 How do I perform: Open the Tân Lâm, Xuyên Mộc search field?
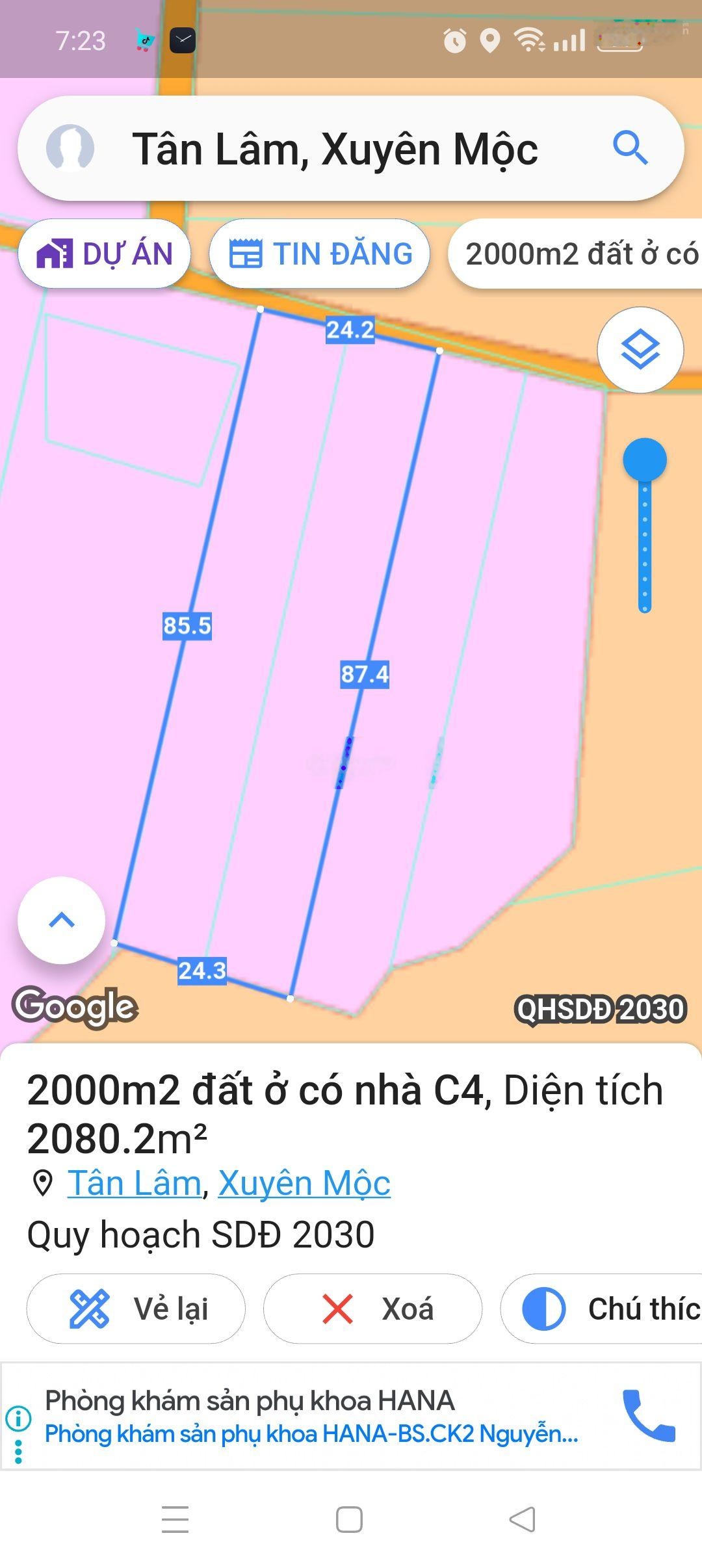335,150
